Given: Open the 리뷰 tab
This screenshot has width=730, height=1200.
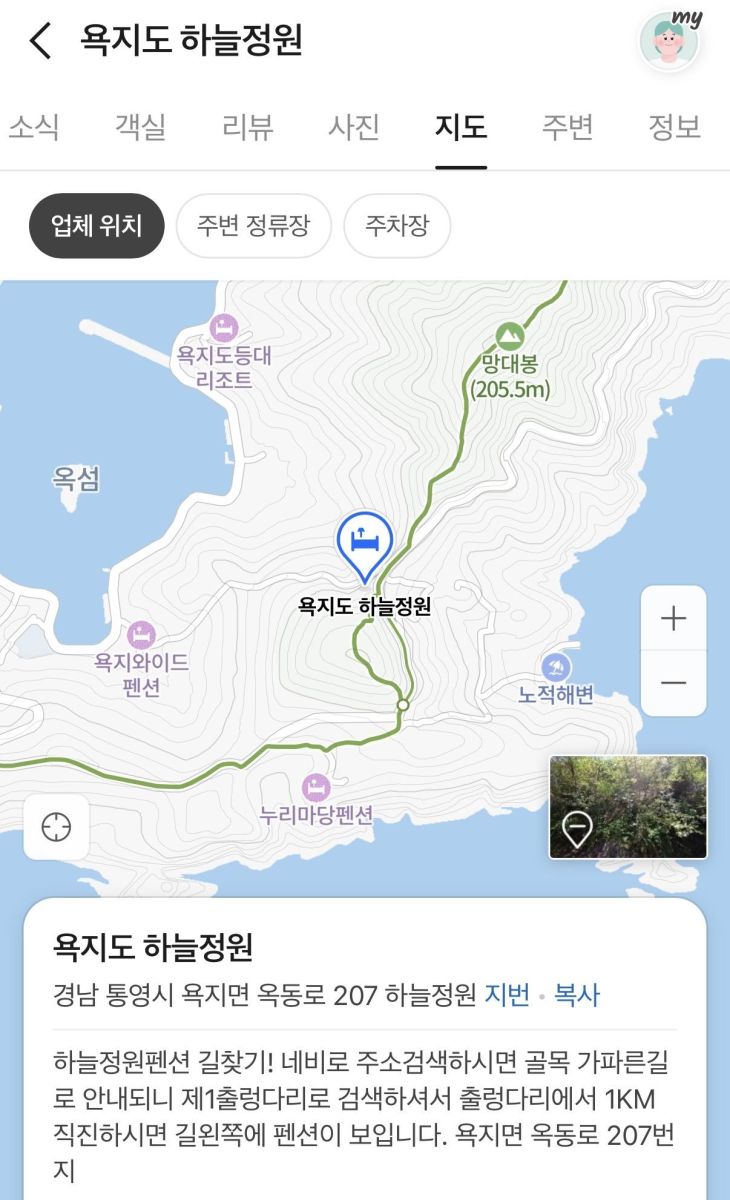Looking at the screenshot, I should click(x=247, y=128).
